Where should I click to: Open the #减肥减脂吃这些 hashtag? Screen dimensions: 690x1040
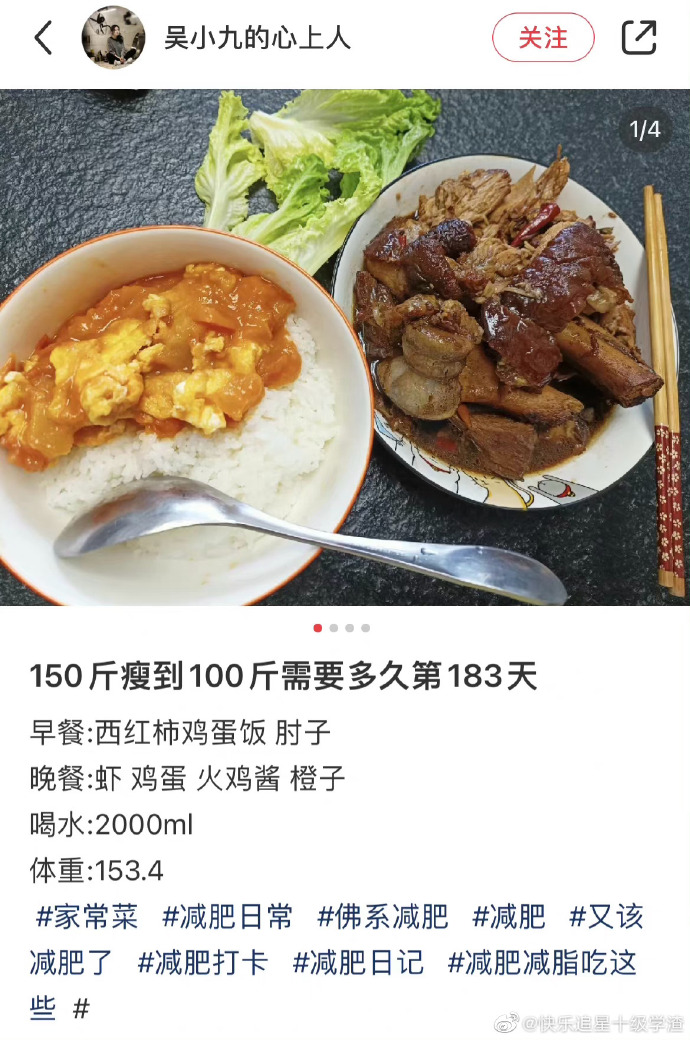pyautogui.click(x=542, y=963)
